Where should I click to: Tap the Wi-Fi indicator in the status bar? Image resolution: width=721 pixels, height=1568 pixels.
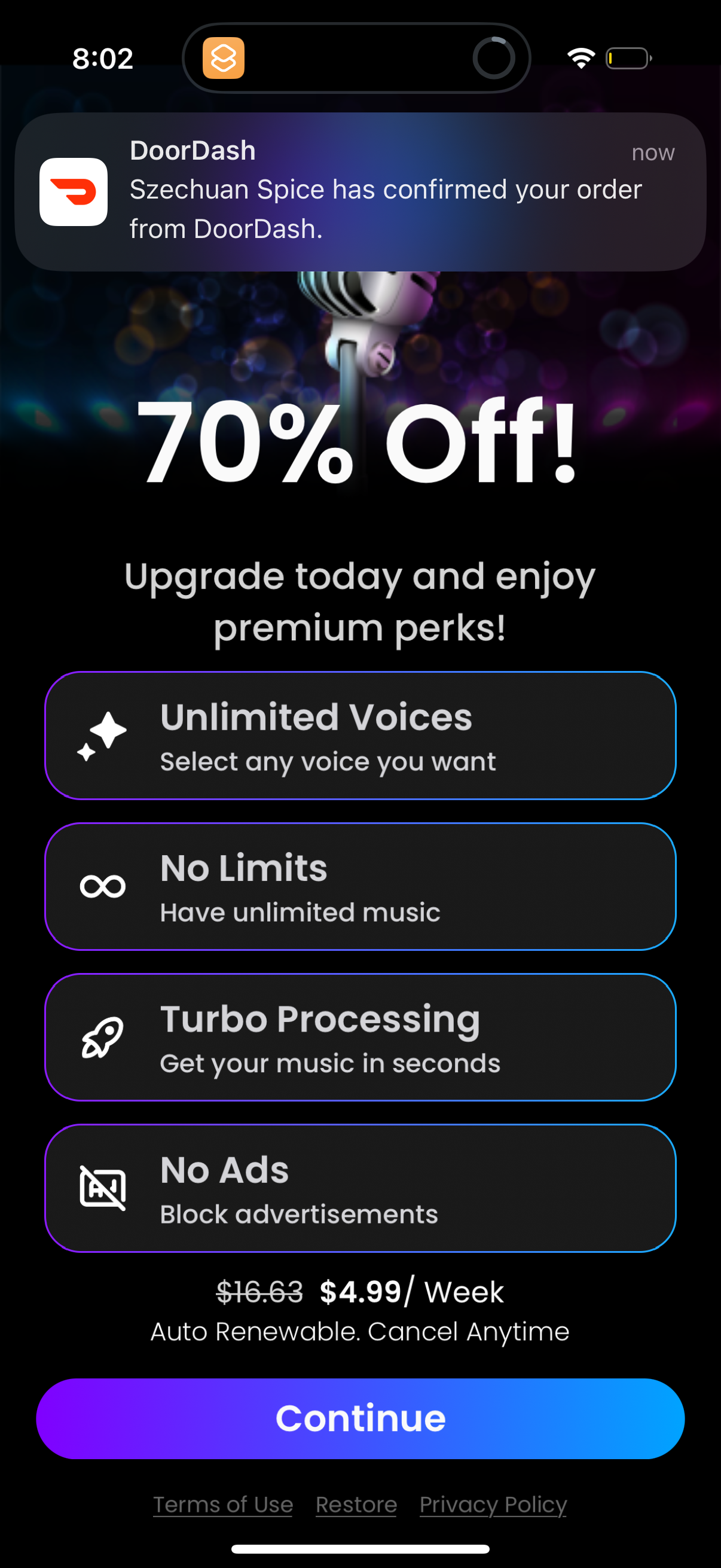[x=580, y=57]
